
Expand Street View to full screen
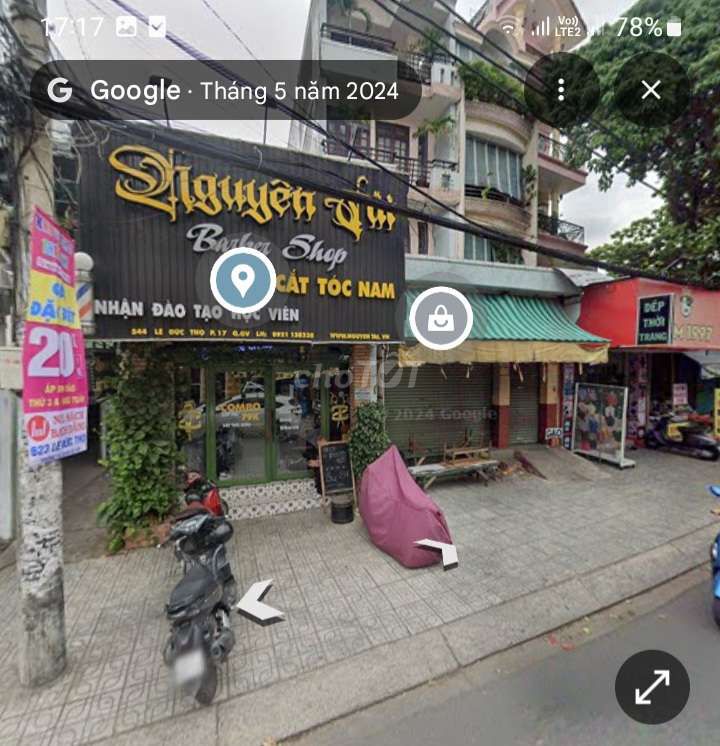pos(652,686)
